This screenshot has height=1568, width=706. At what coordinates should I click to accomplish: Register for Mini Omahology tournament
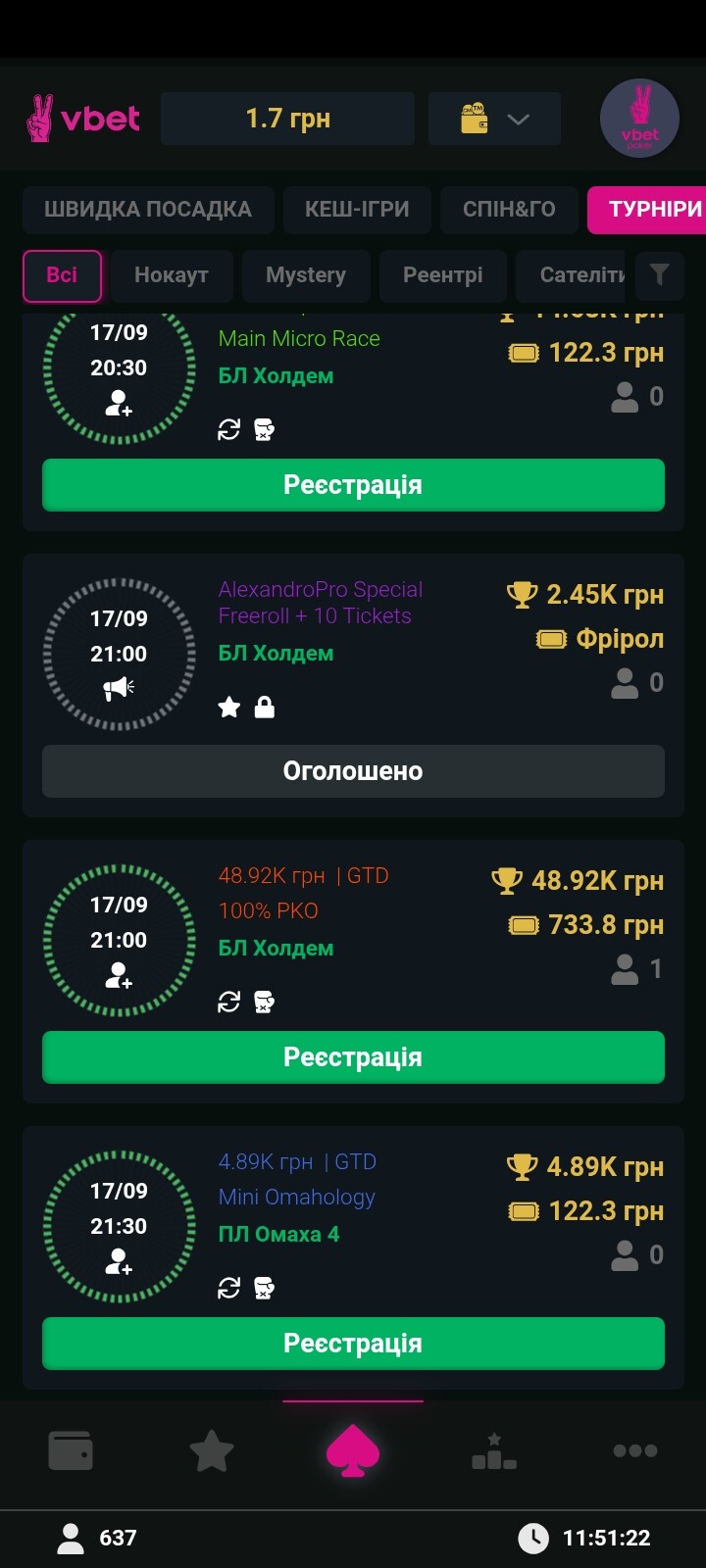click(353, 1344)
